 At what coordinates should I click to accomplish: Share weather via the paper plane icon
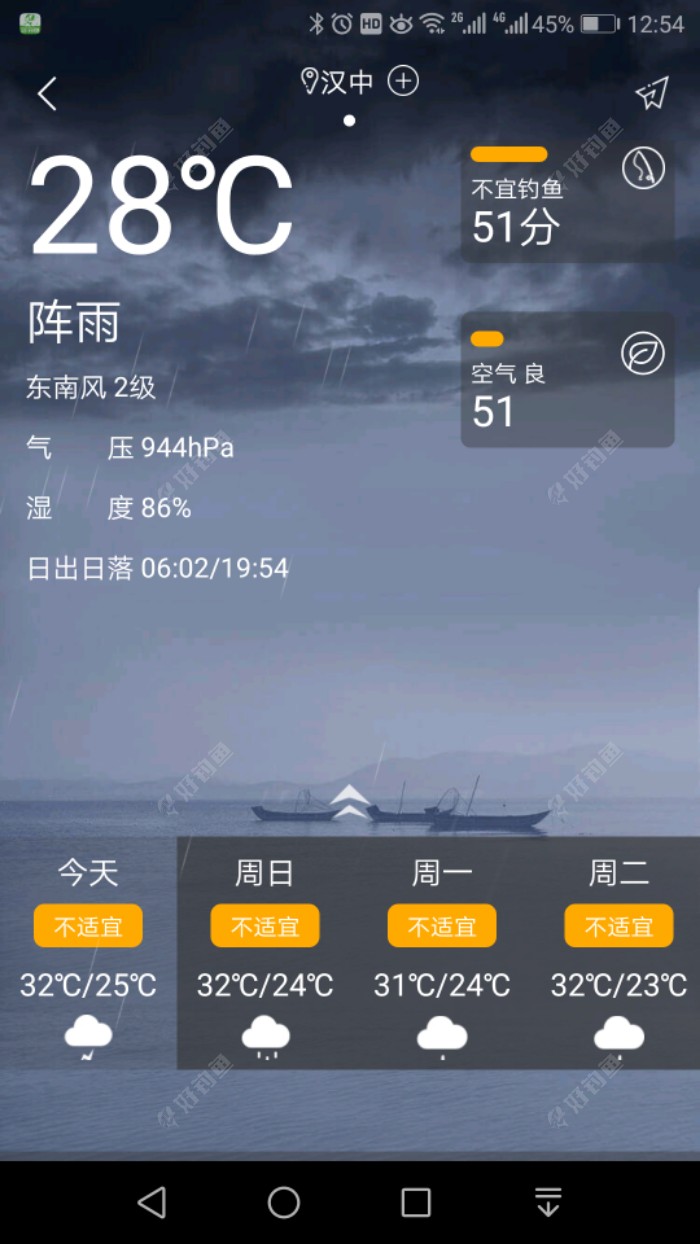(651, 94)
